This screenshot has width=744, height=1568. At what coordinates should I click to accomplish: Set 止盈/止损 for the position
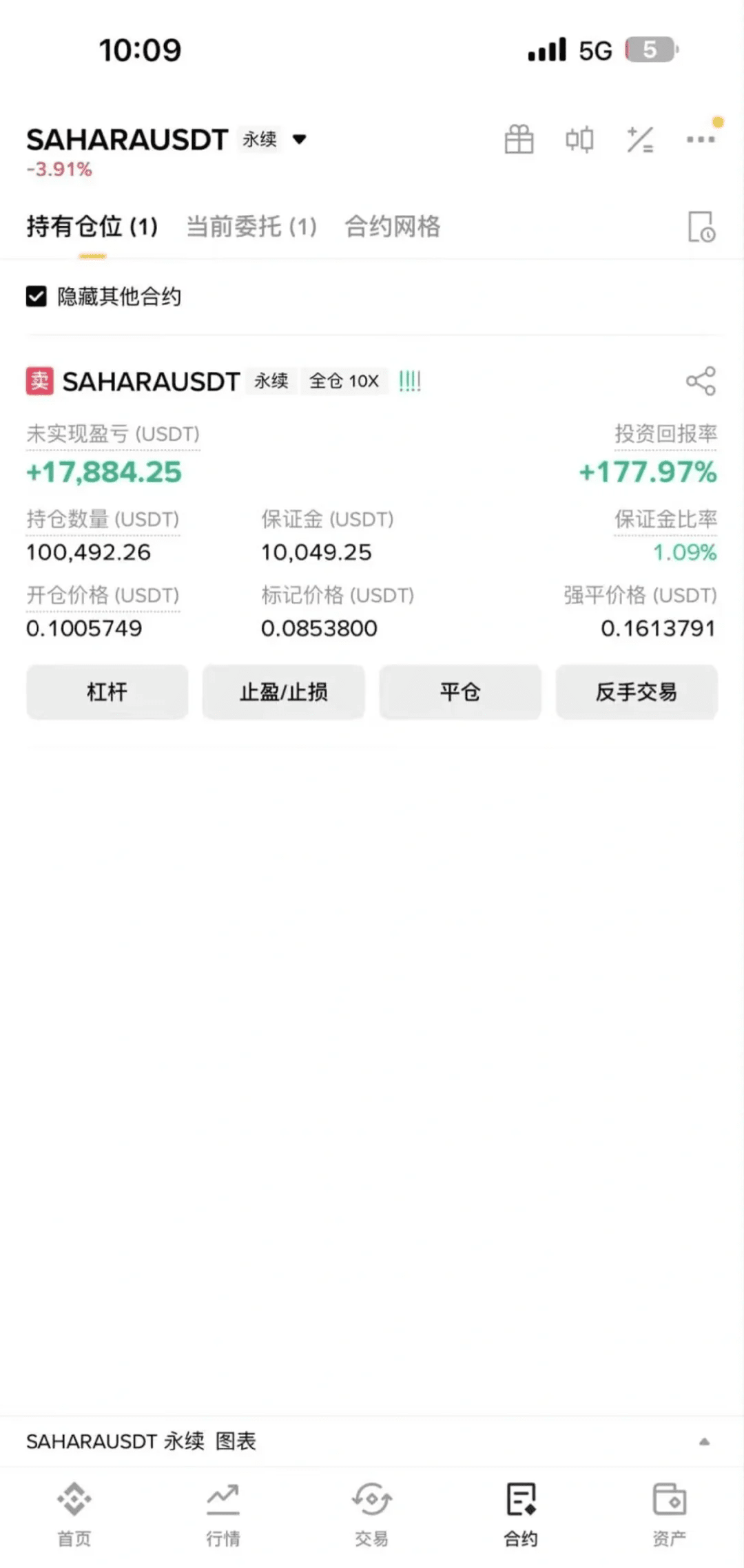283,692
